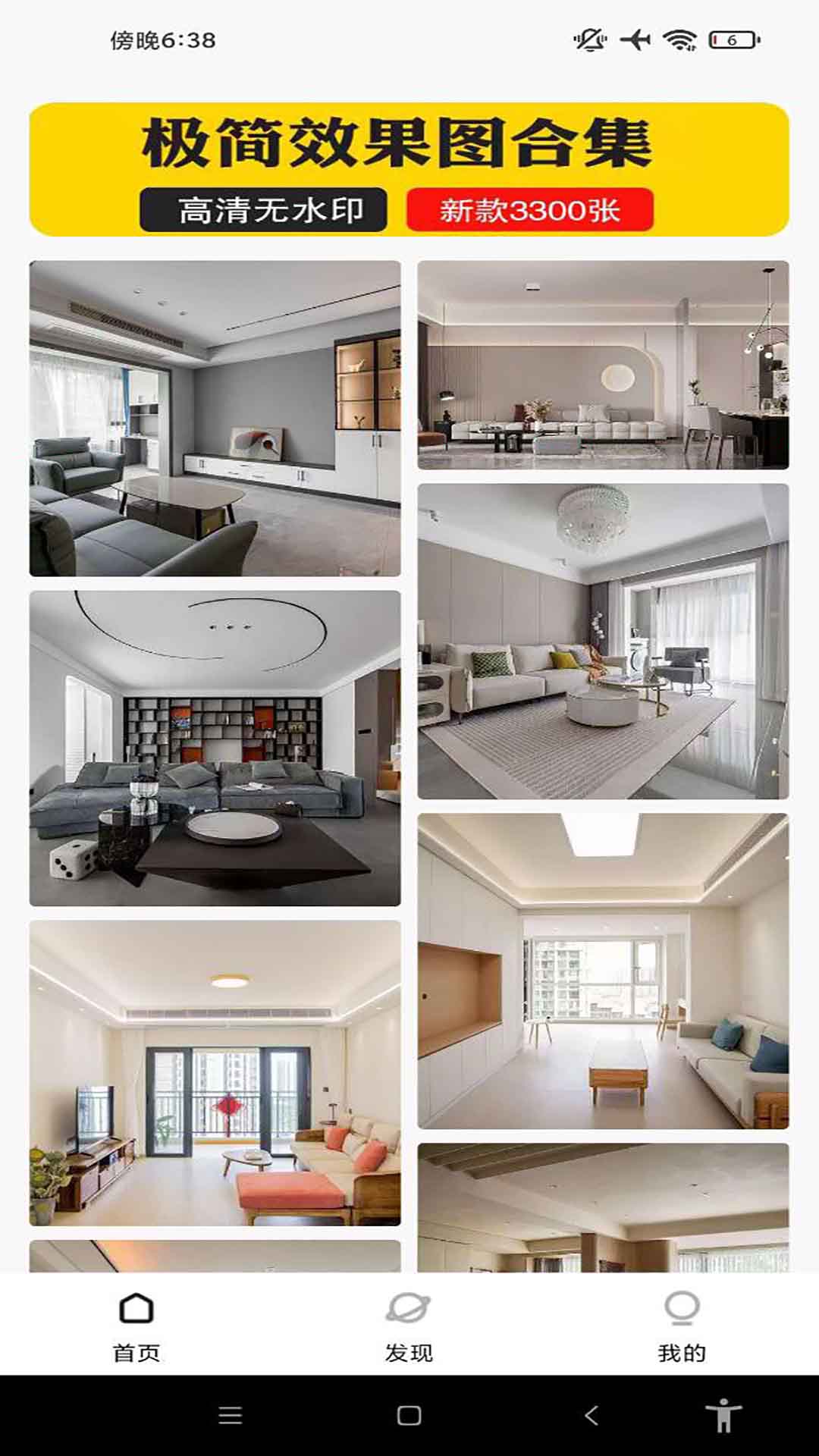Screen dimensions: 819x1456
Task: Open the living room with crystal chandelier
Action: coord(603,642)
